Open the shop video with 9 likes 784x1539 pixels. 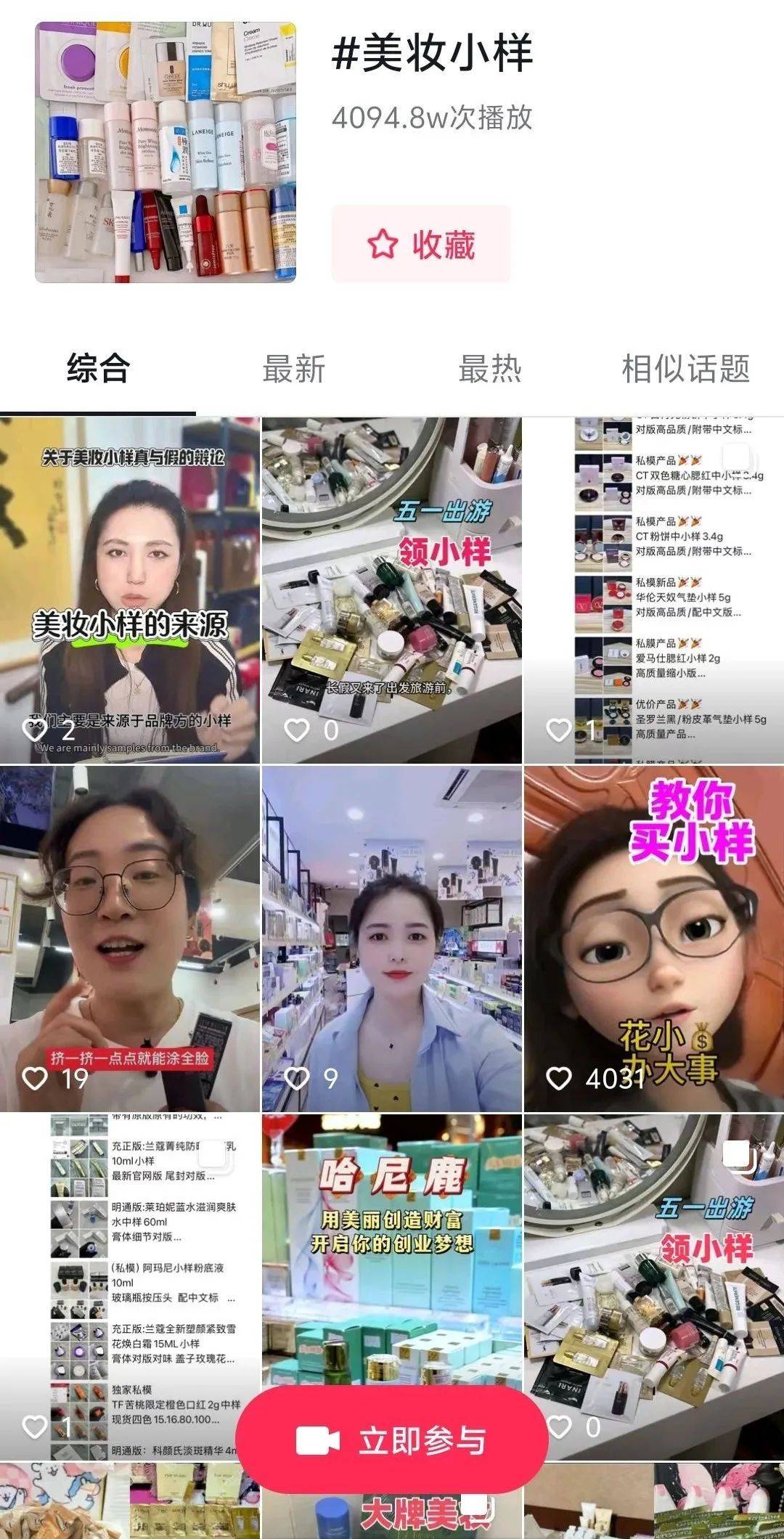point(391,938)
